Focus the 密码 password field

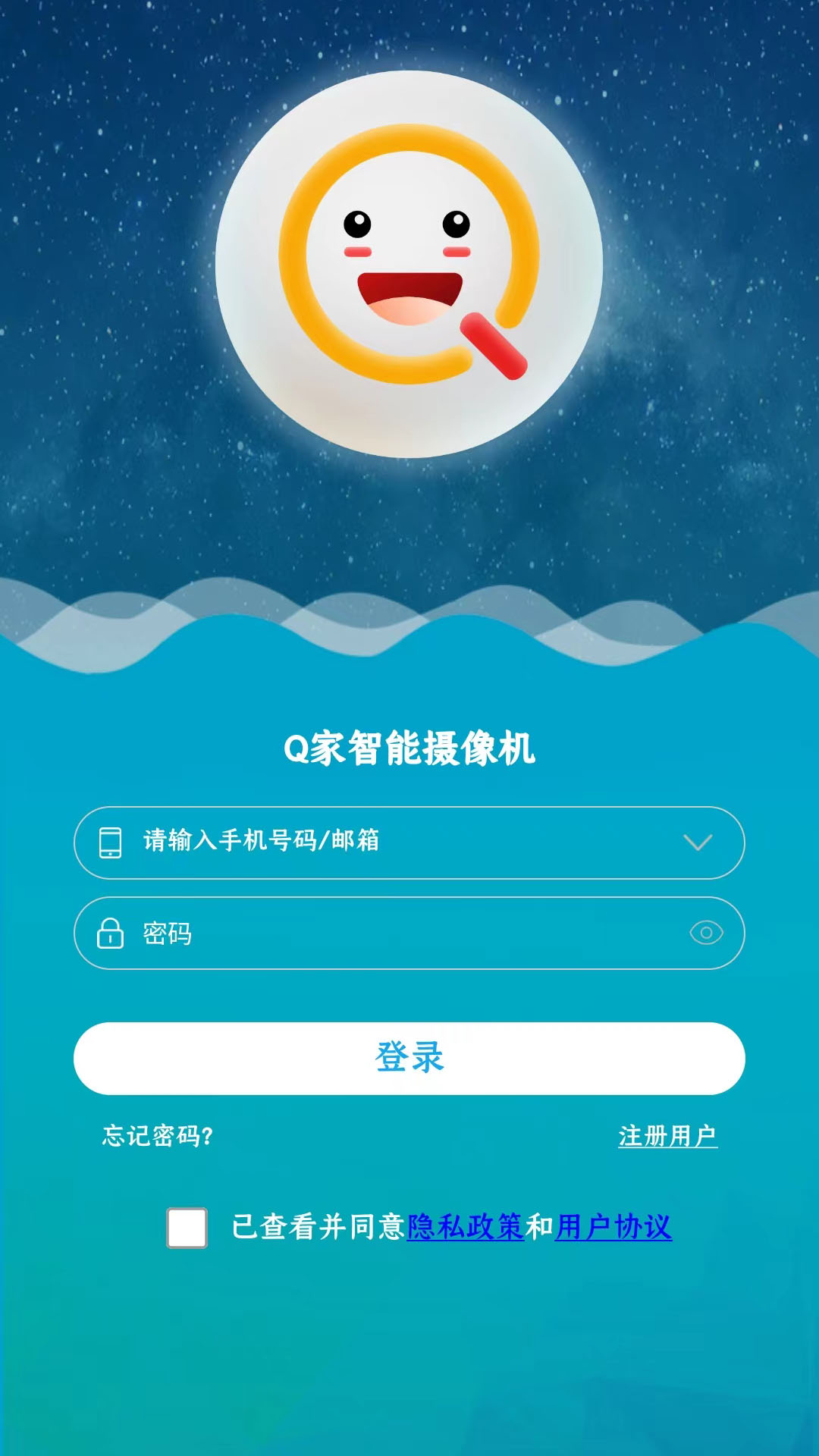coord(409,933)
